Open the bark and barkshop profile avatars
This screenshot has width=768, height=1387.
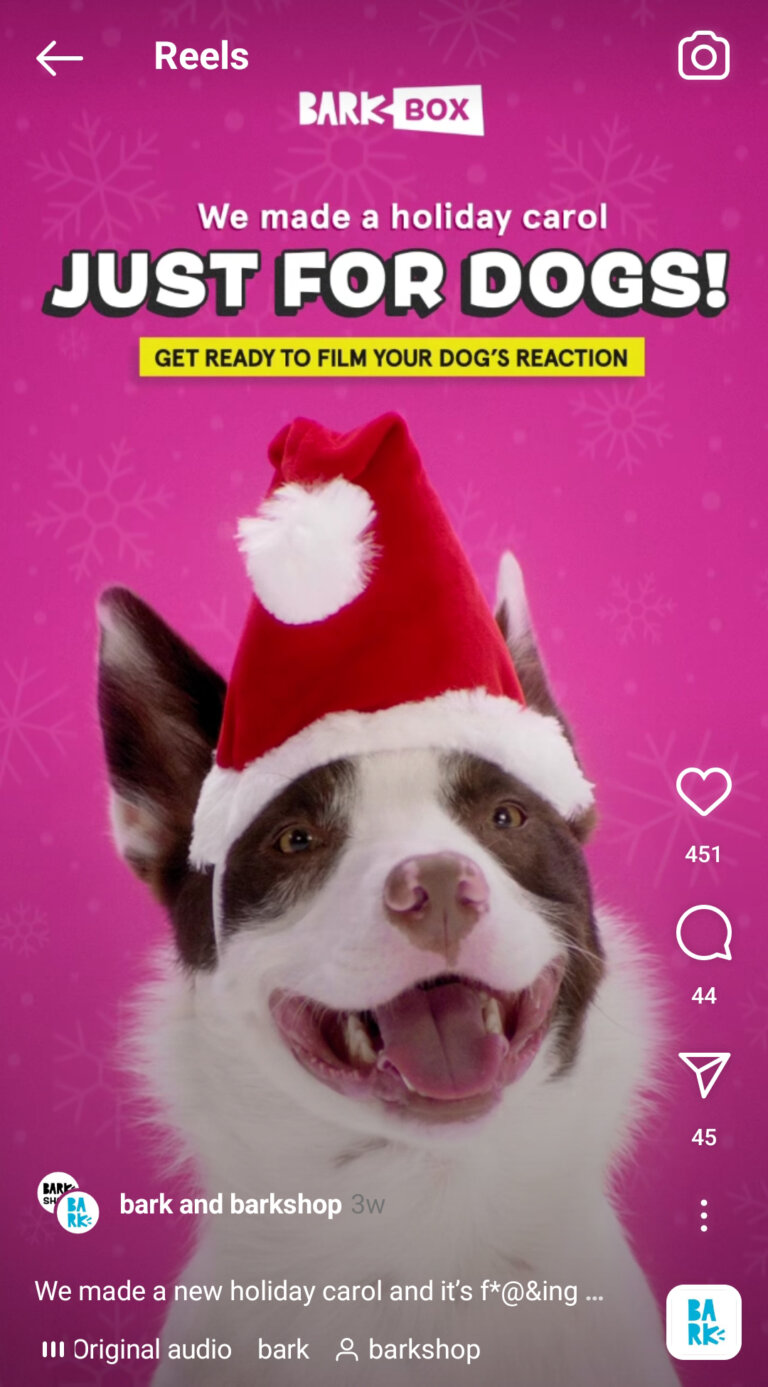(68, 1203)
